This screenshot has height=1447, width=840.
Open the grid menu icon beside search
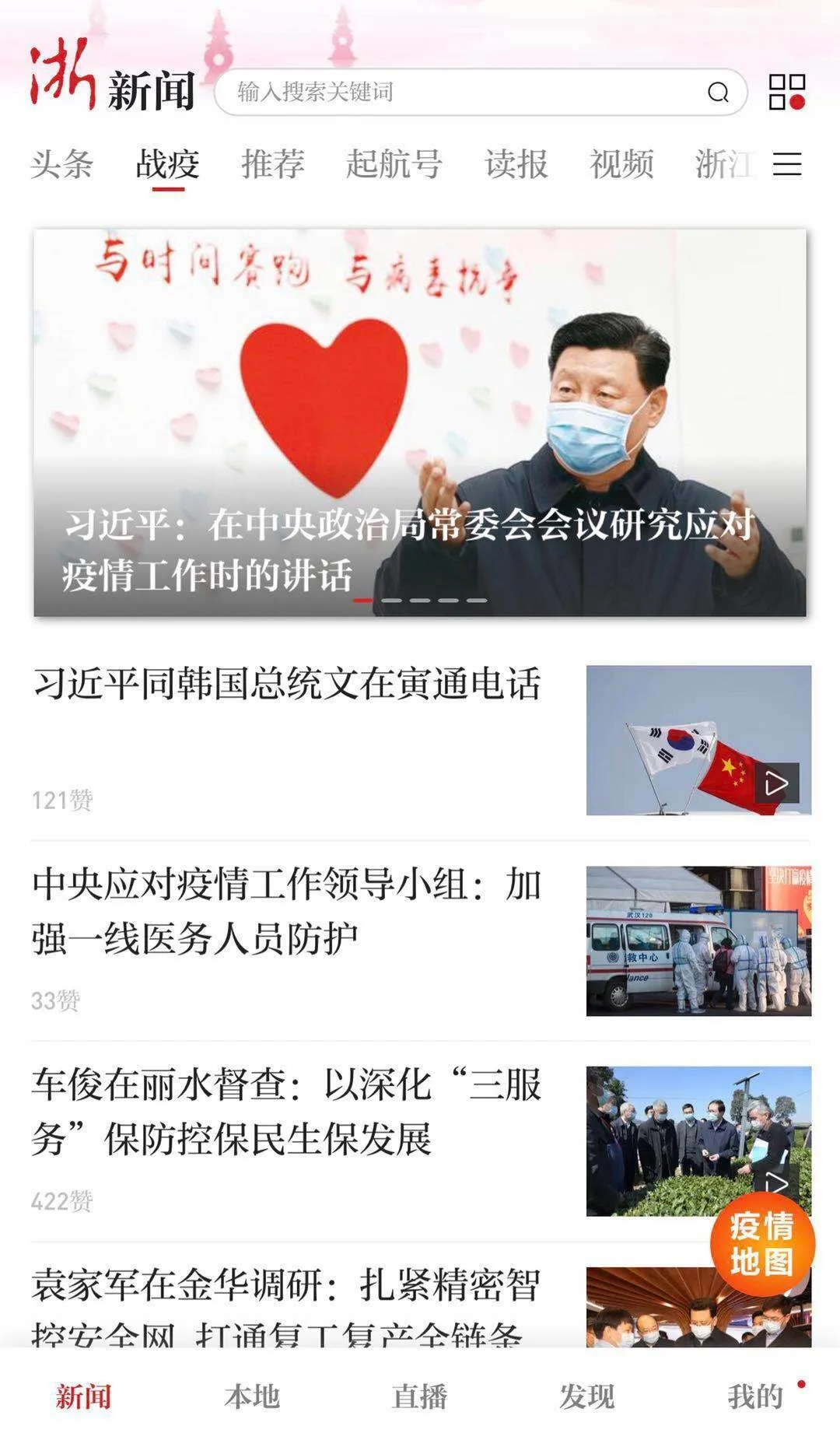[786, 92]
